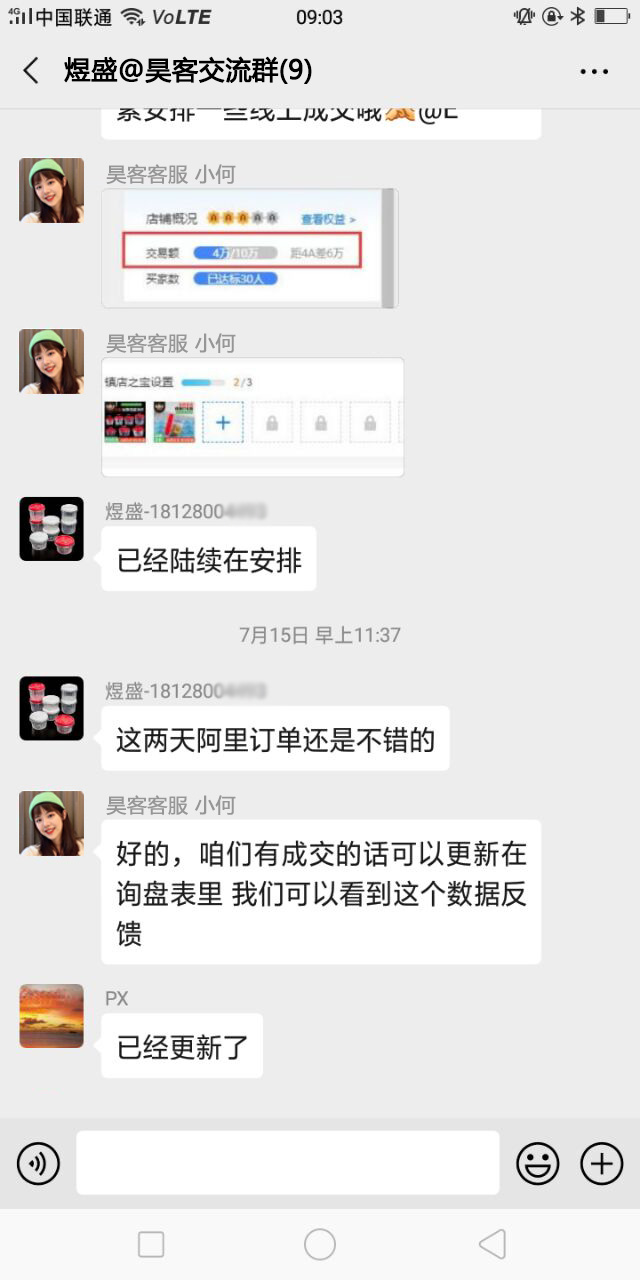Viewport: 640px width, 1280px height.
Task: Tap the message text field
Action: tap(287, 1163)
